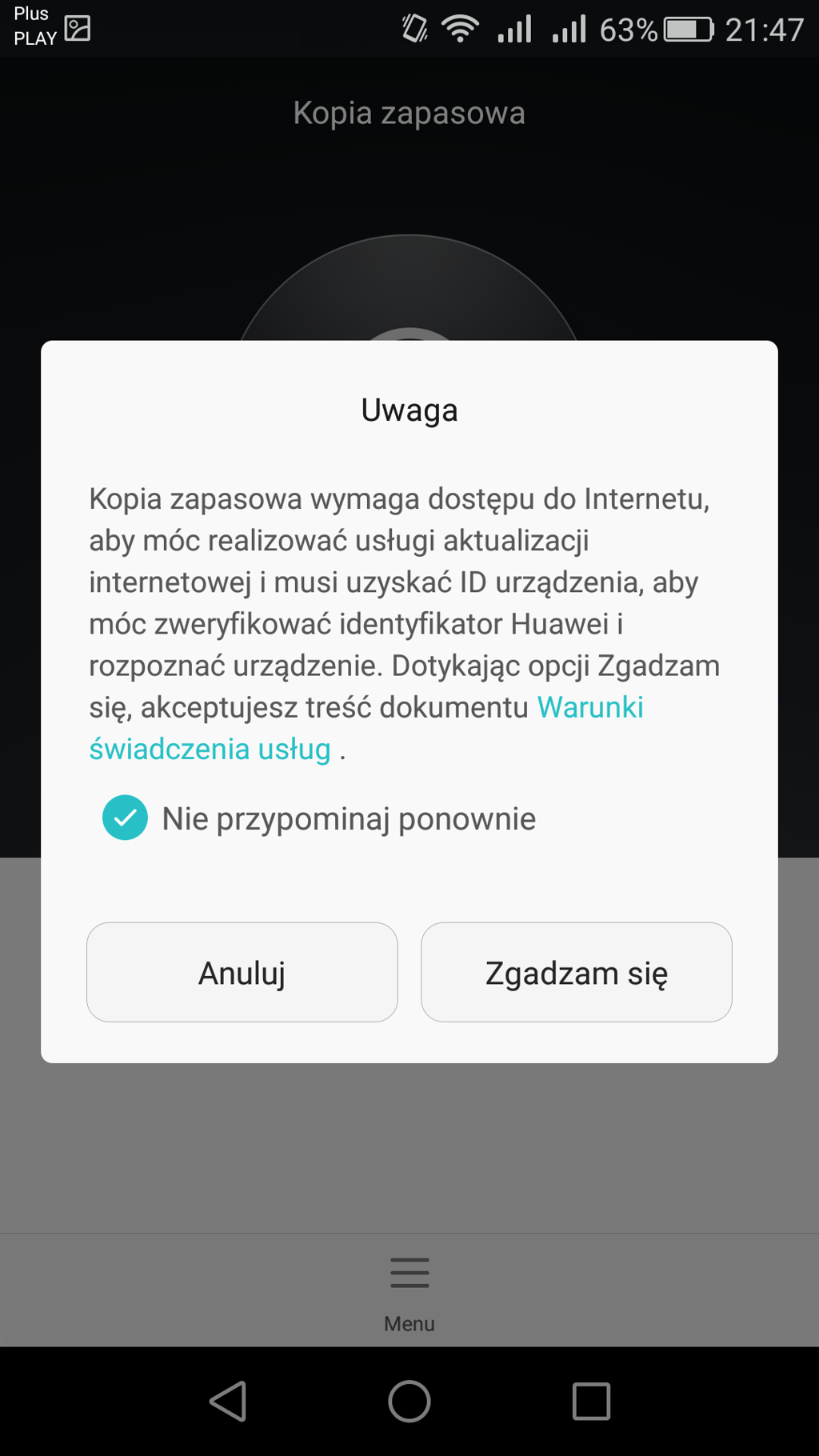Accept with Zgadzam się
Screen dimensions: 819x1456
pos(576,972)
